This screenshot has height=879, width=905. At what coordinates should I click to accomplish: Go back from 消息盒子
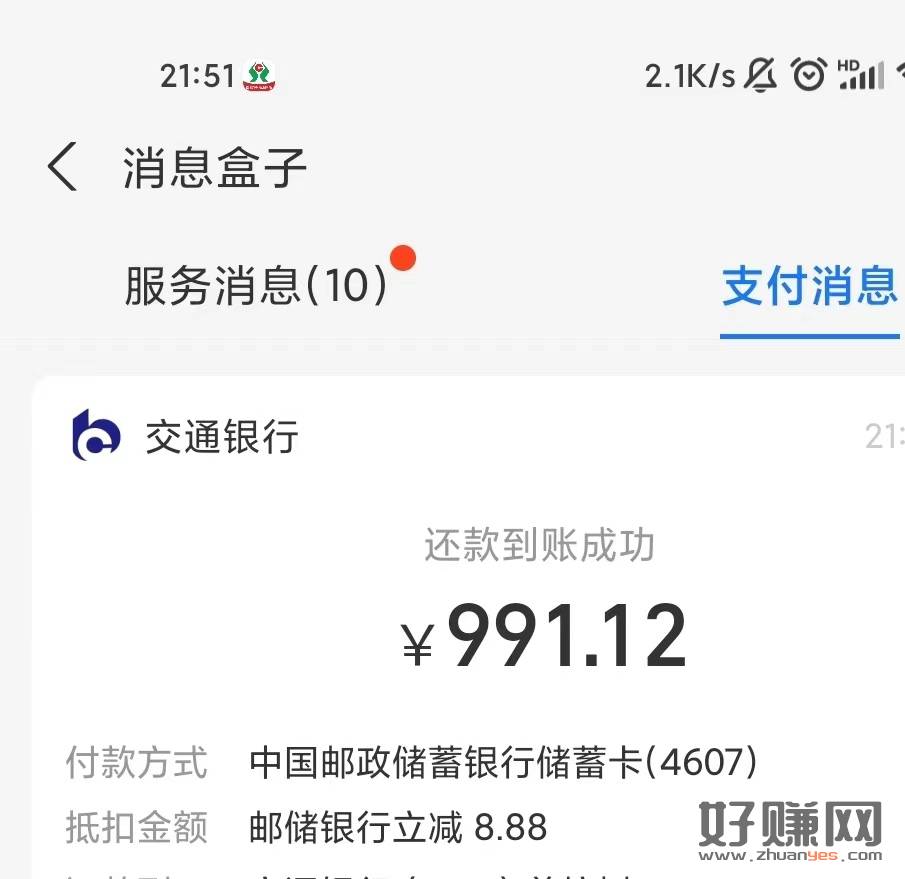point(62,167)
